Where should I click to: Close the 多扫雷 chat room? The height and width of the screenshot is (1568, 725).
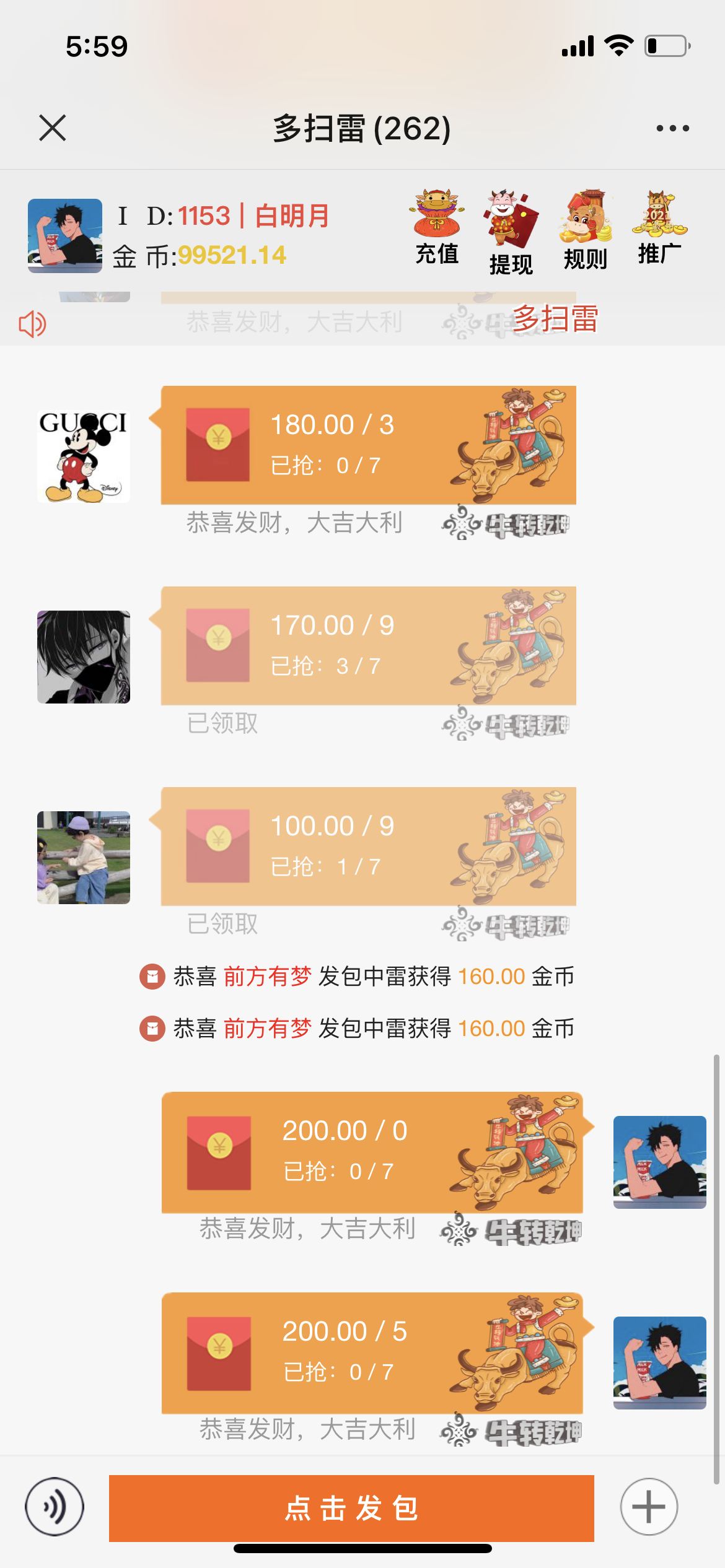52,128
